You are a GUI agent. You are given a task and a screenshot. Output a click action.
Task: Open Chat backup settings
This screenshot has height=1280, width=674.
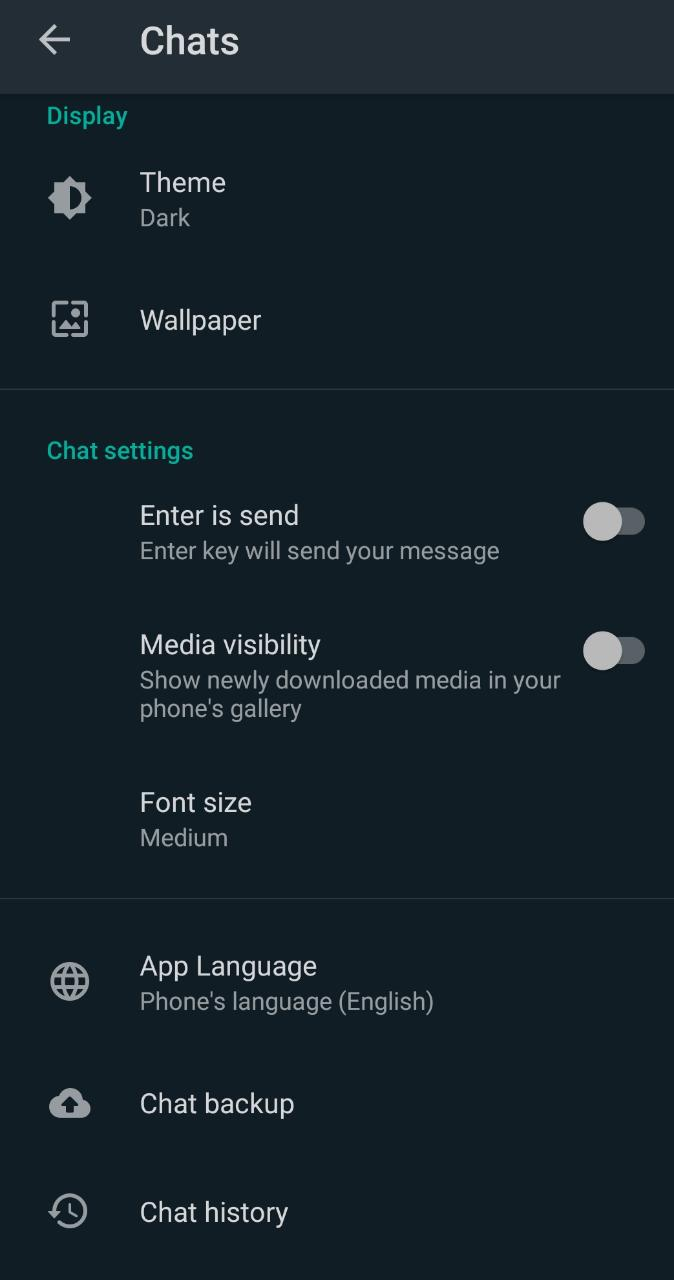pos(217,1104)
